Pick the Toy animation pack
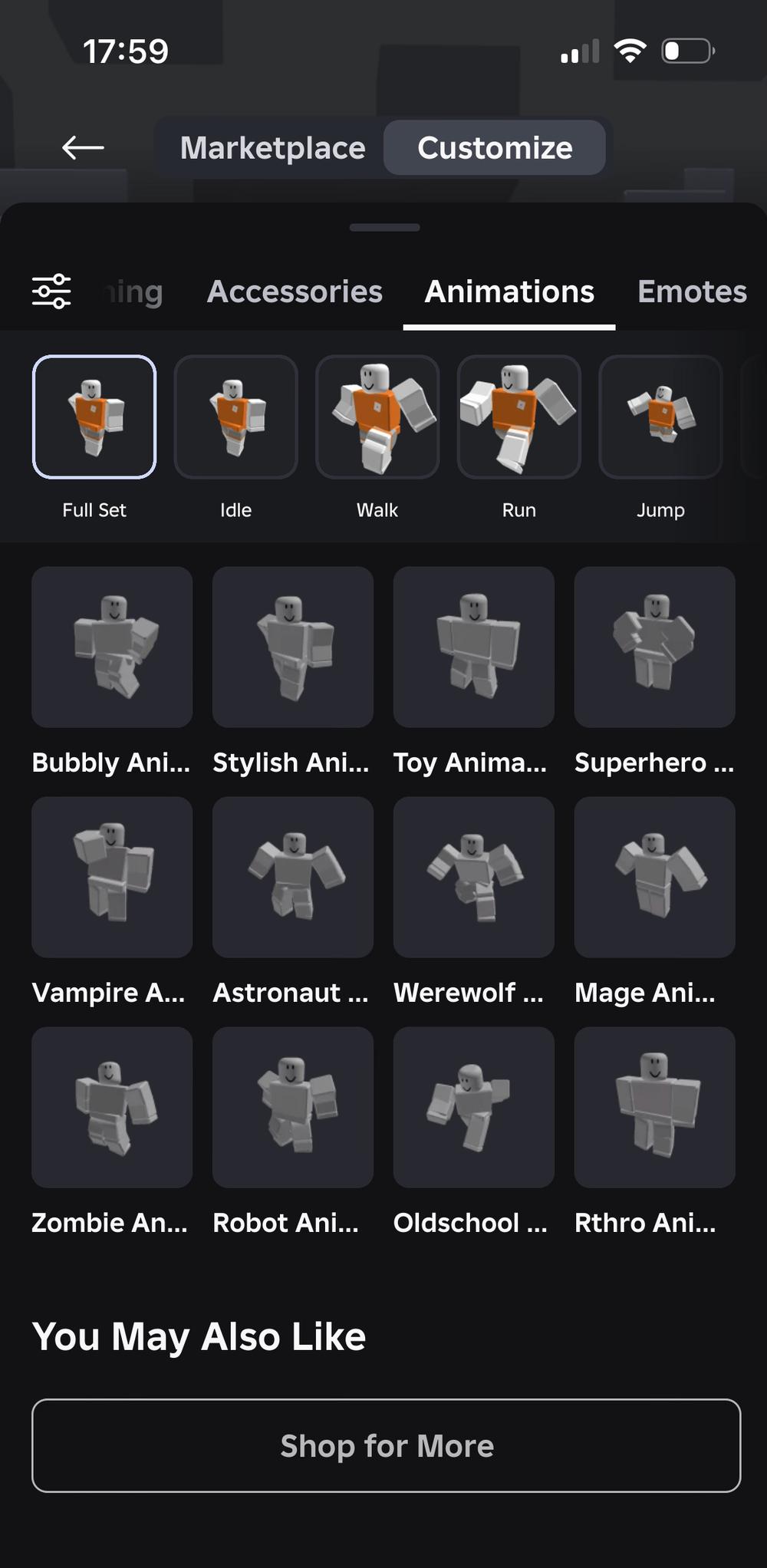Image resolution: width=767 pixels, height=1568 pixels. 474,647
